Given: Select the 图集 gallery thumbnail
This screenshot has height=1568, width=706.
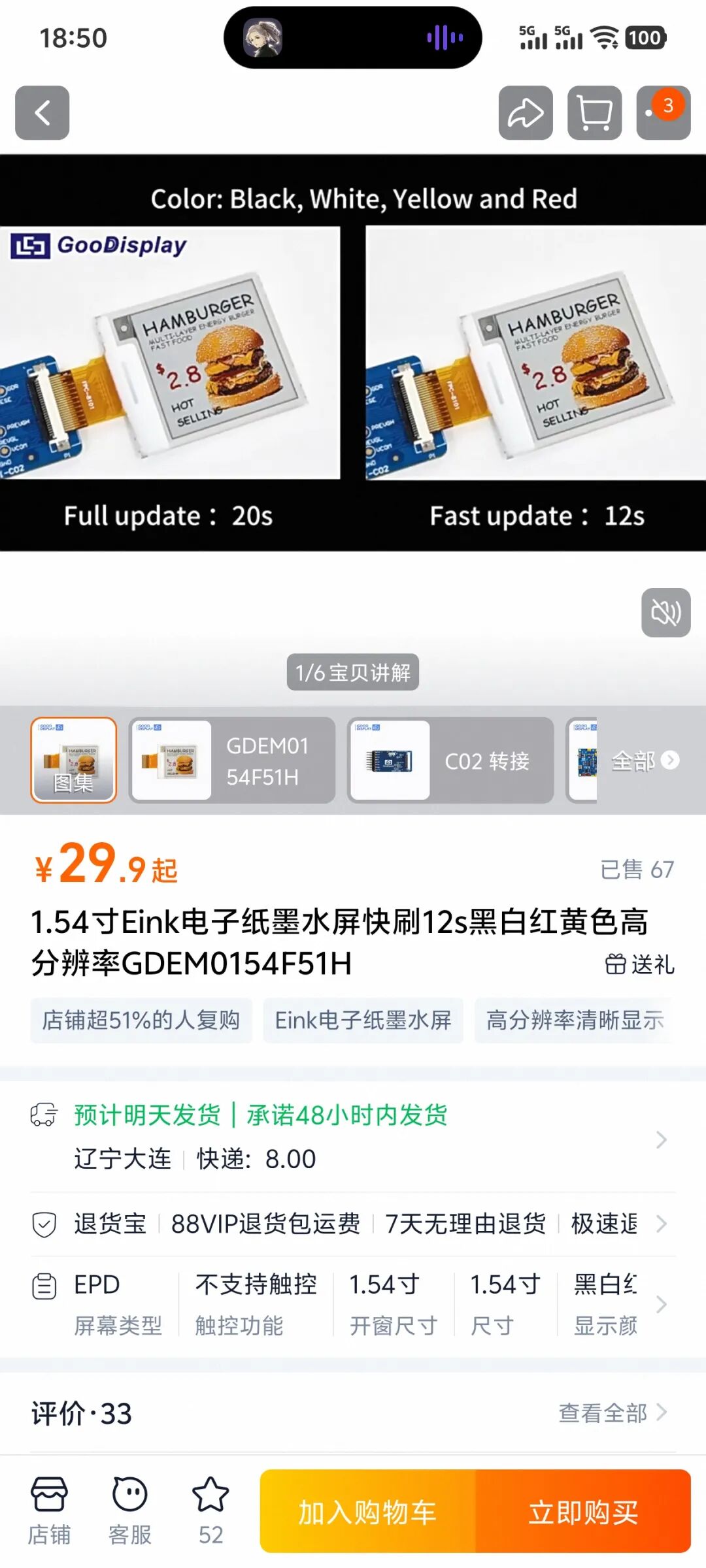Looking at the screenshot, I should [x=74, y=760].
